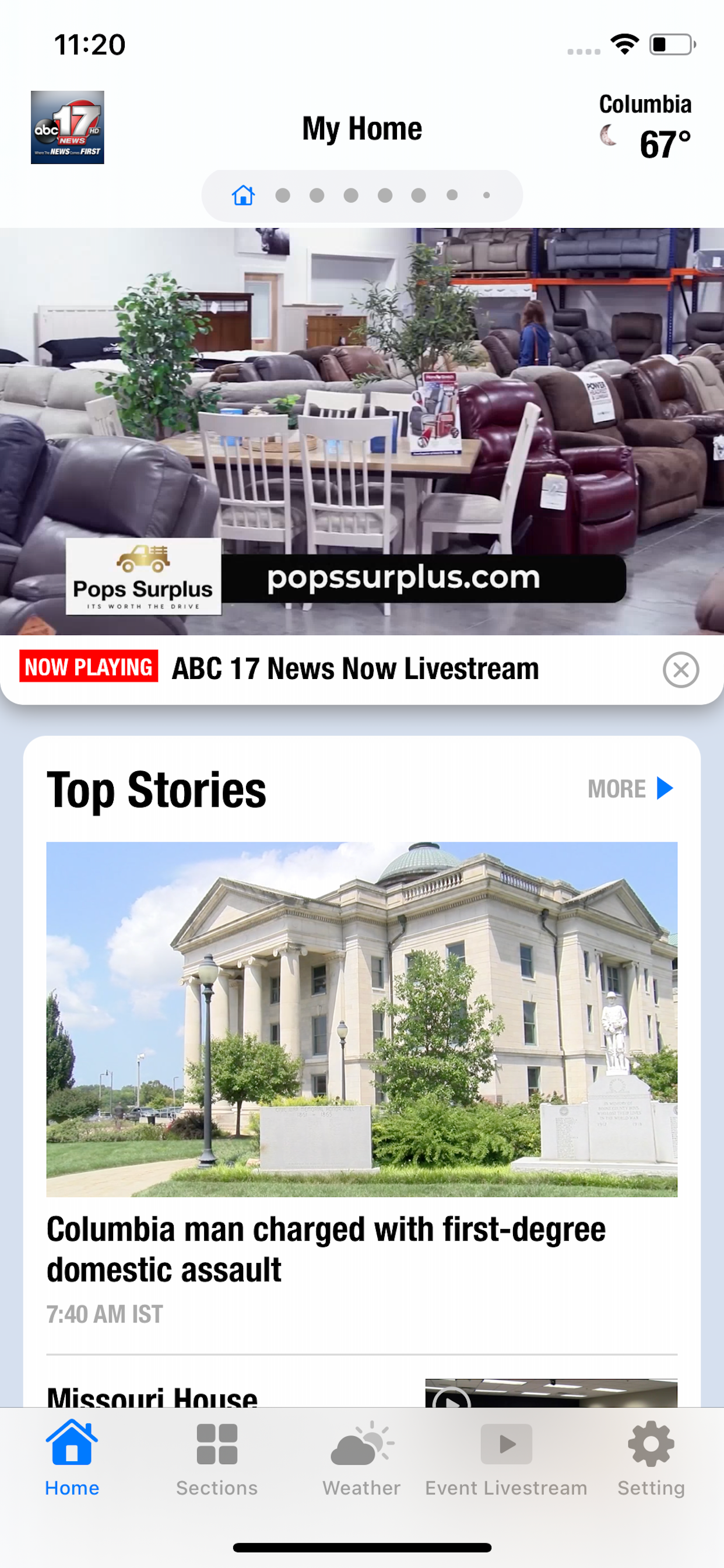The width and height of the screenshot is (724, 1568).
Task: Open the Sections grid icon
Action: pyautogui.click(x=217, y=1443)
